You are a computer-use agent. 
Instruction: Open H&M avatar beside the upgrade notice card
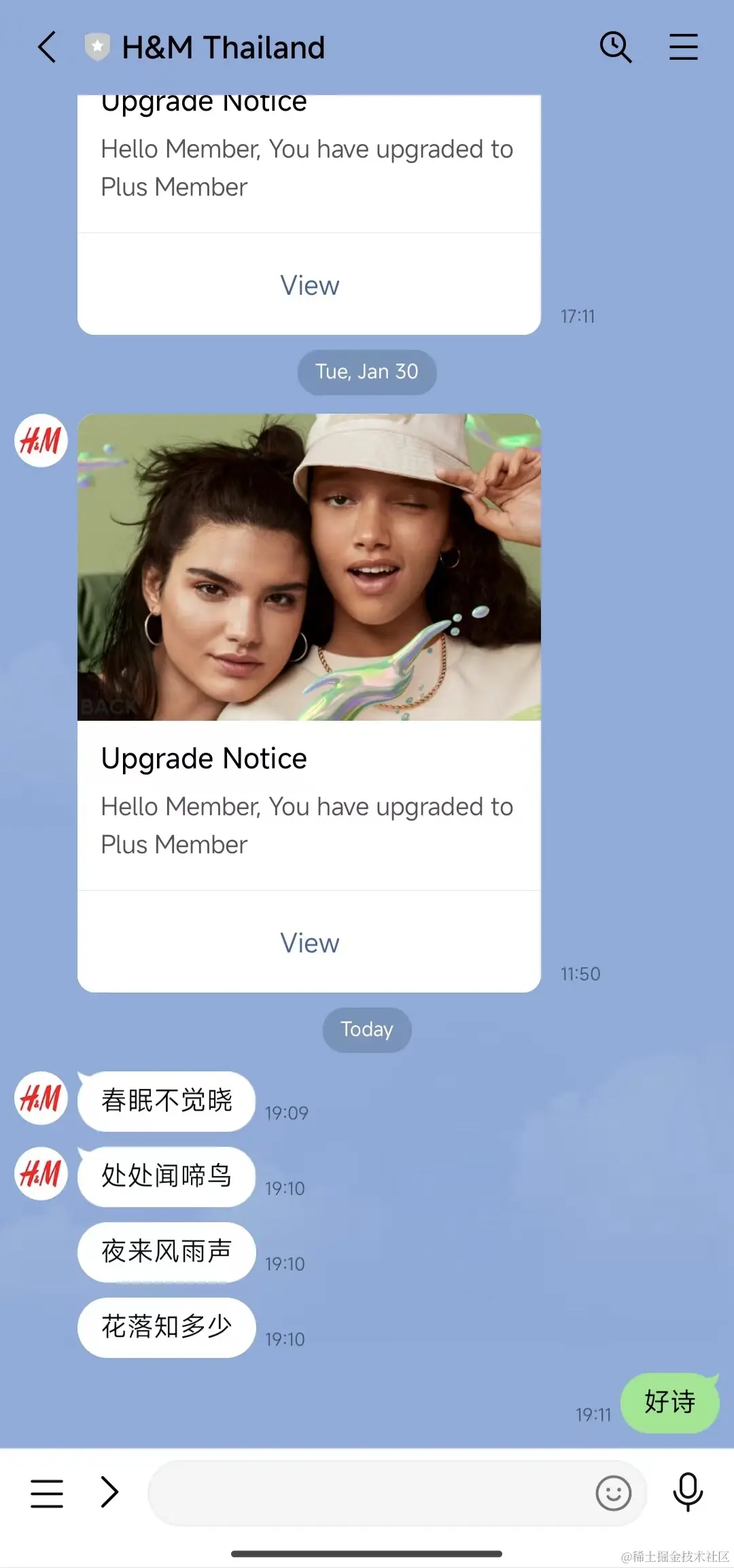pyautogui.click(x=41, y=441)
